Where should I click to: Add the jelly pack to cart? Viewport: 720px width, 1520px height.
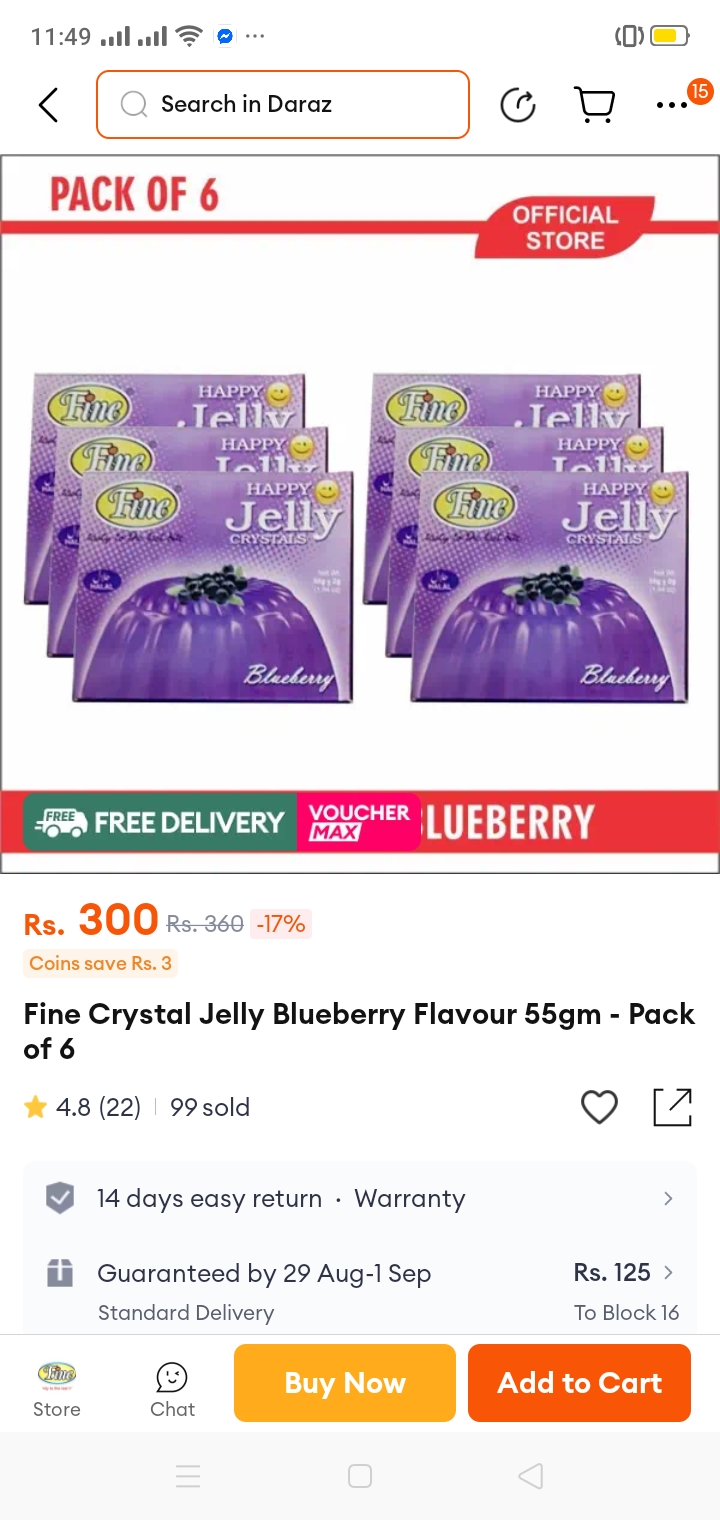pos(579,1383)
